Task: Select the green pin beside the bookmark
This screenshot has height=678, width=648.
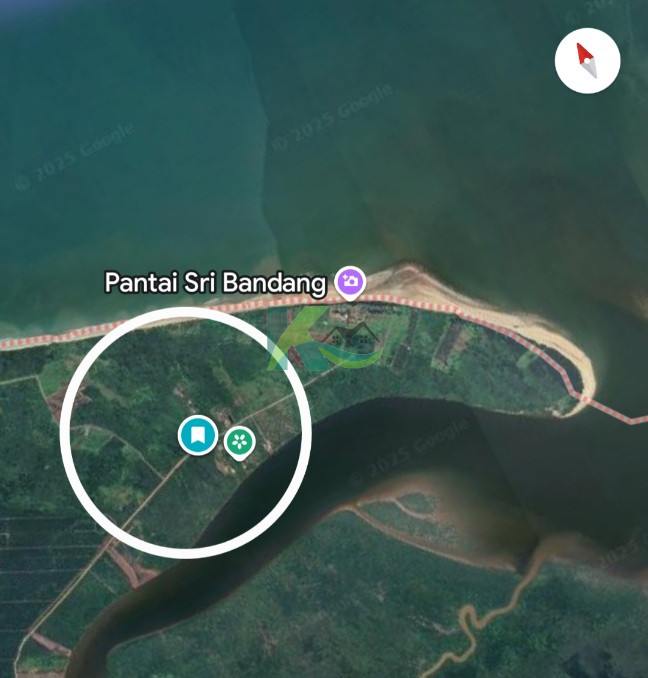Action: (239, 441)
